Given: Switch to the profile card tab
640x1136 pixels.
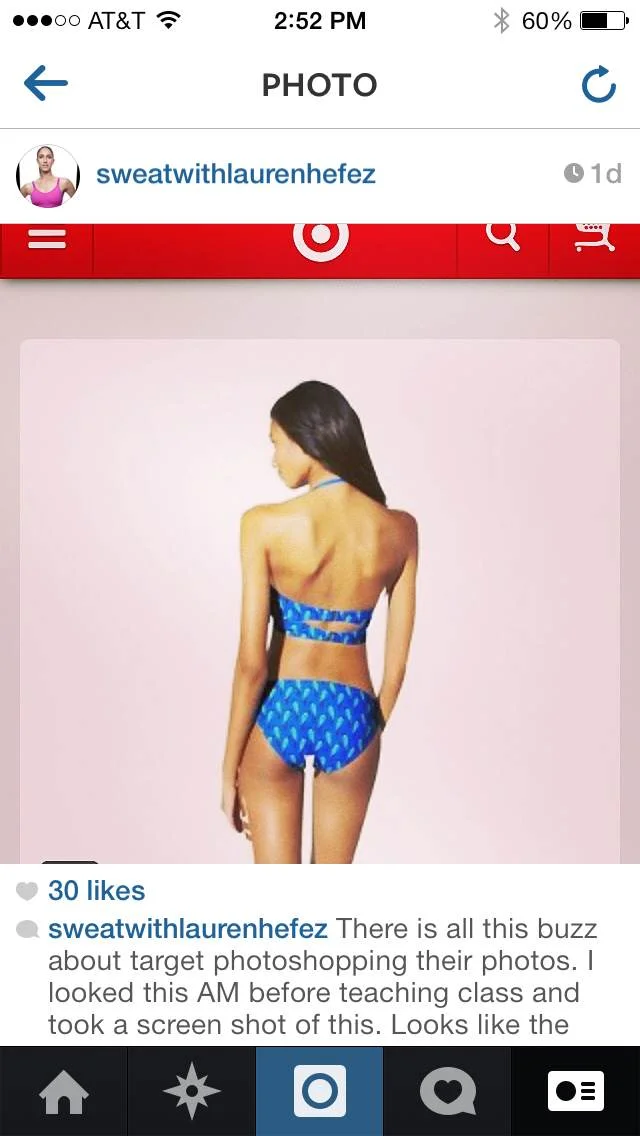Looking at the screenshot, I should [575, 1091].
